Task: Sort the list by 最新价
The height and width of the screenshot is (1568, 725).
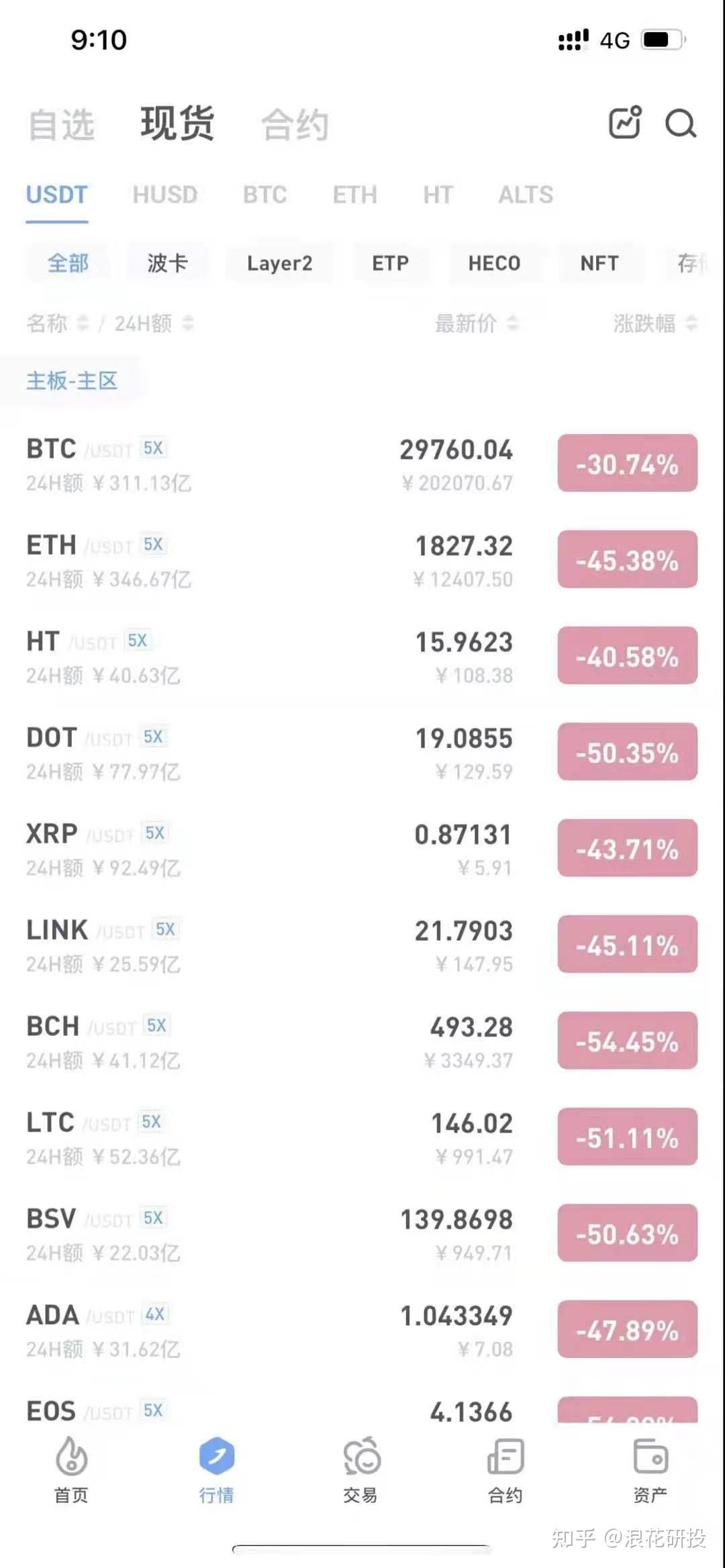Action: click(477, 323)
